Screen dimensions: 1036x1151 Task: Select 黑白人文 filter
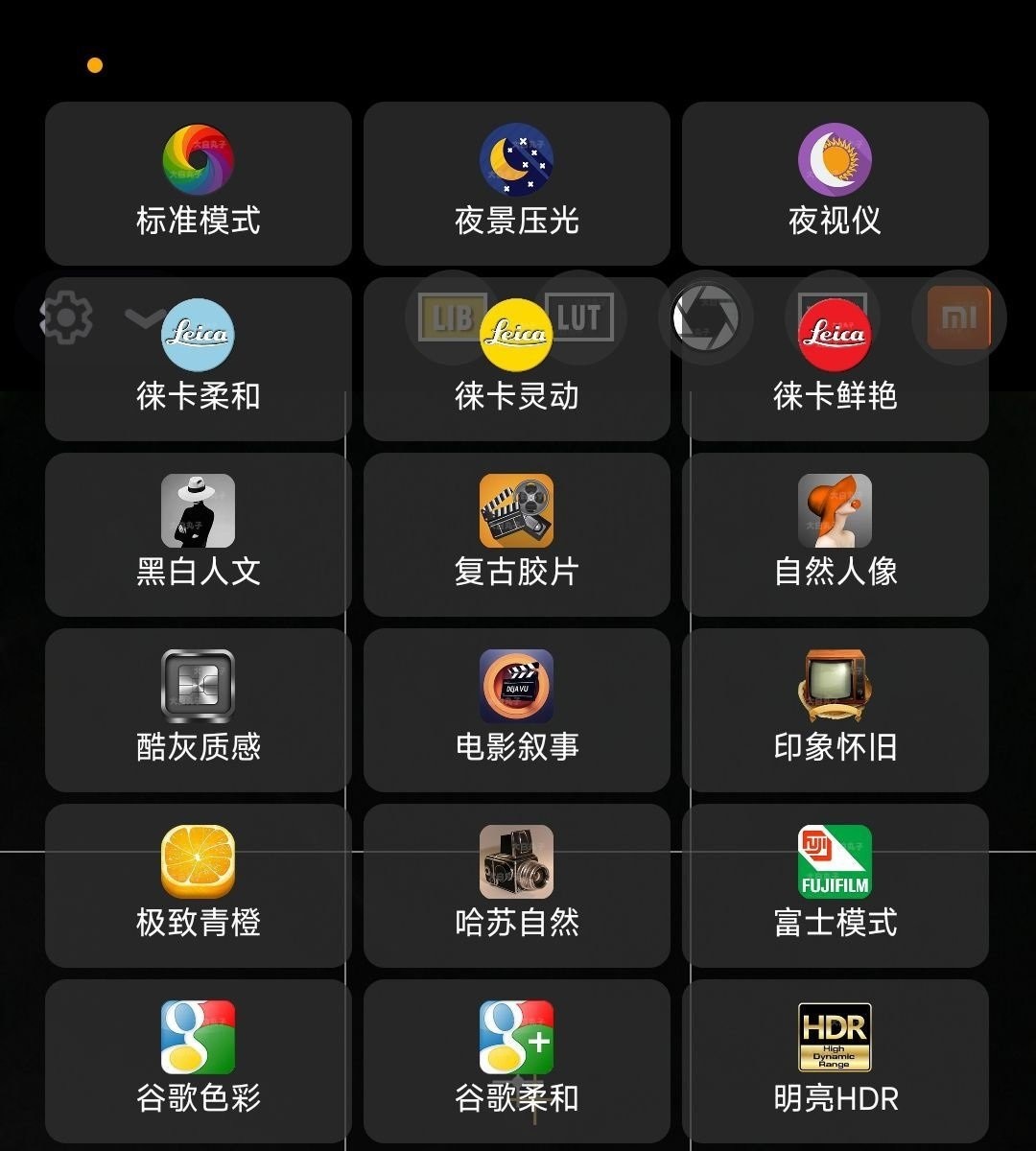click(x=199, y=534)
